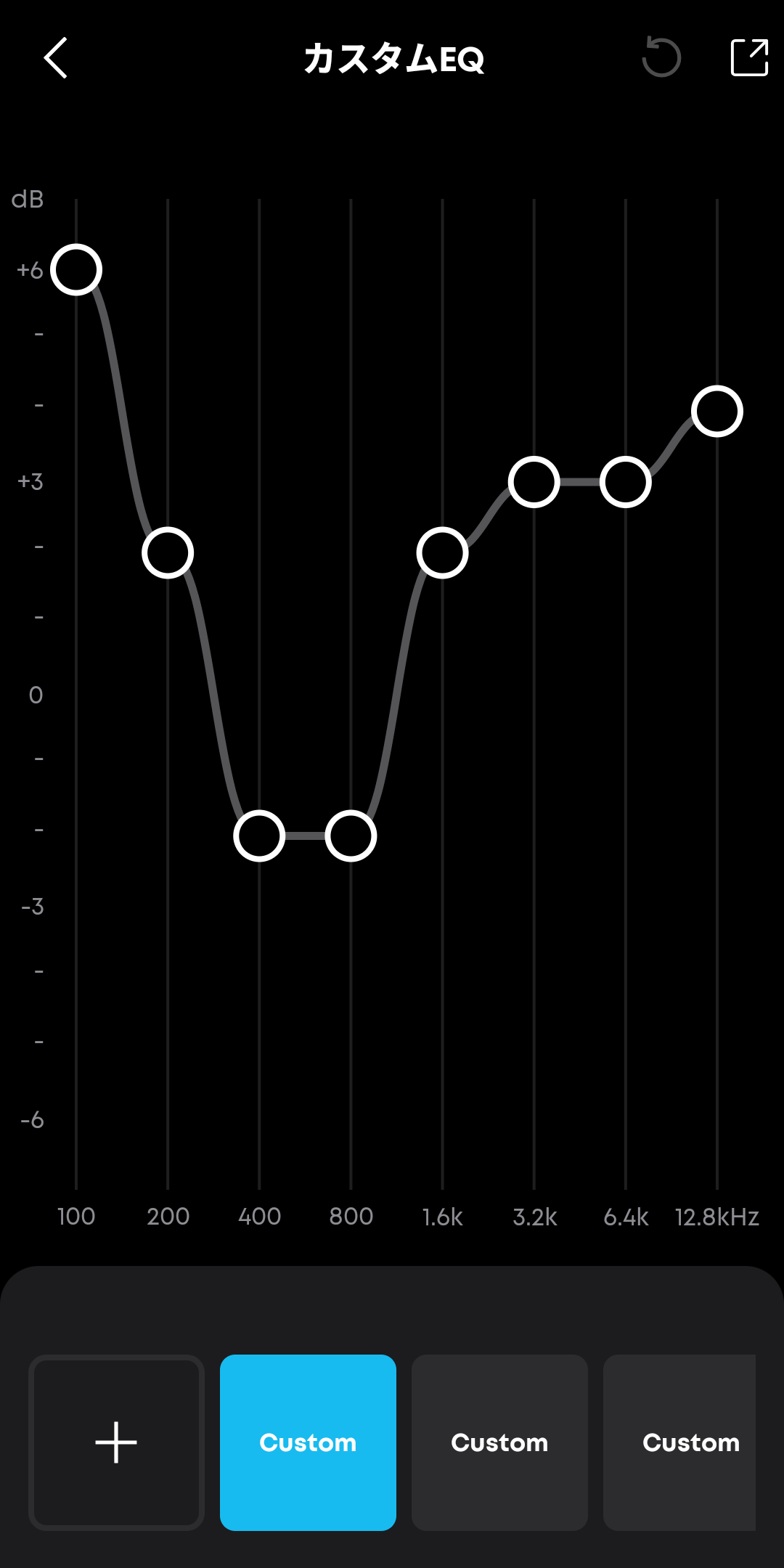Viewport: 784px width, 1568px height.
Task: Tap the 6.4k band handle
Action: [x=626, y=482]
